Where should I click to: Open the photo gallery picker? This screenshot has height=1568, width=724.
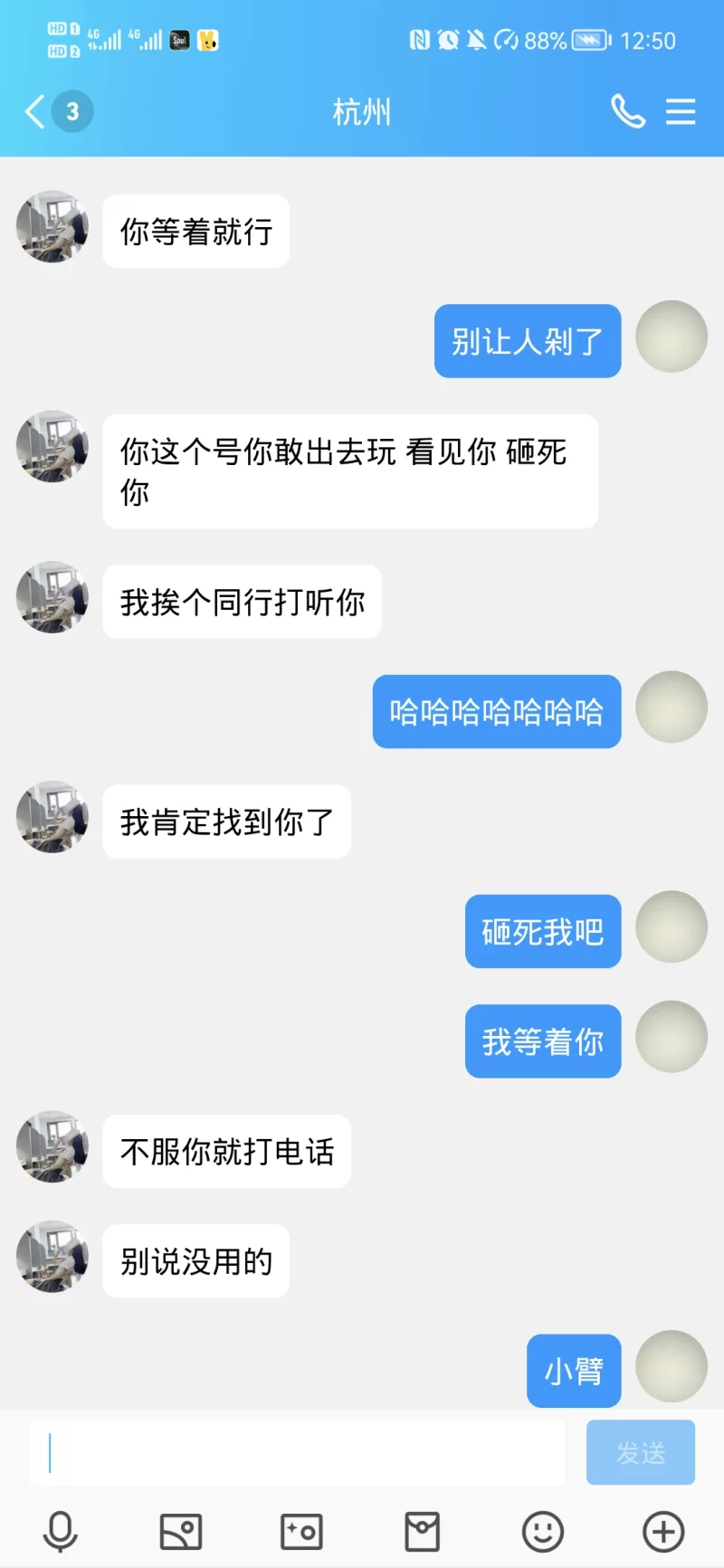(181, 1532)
